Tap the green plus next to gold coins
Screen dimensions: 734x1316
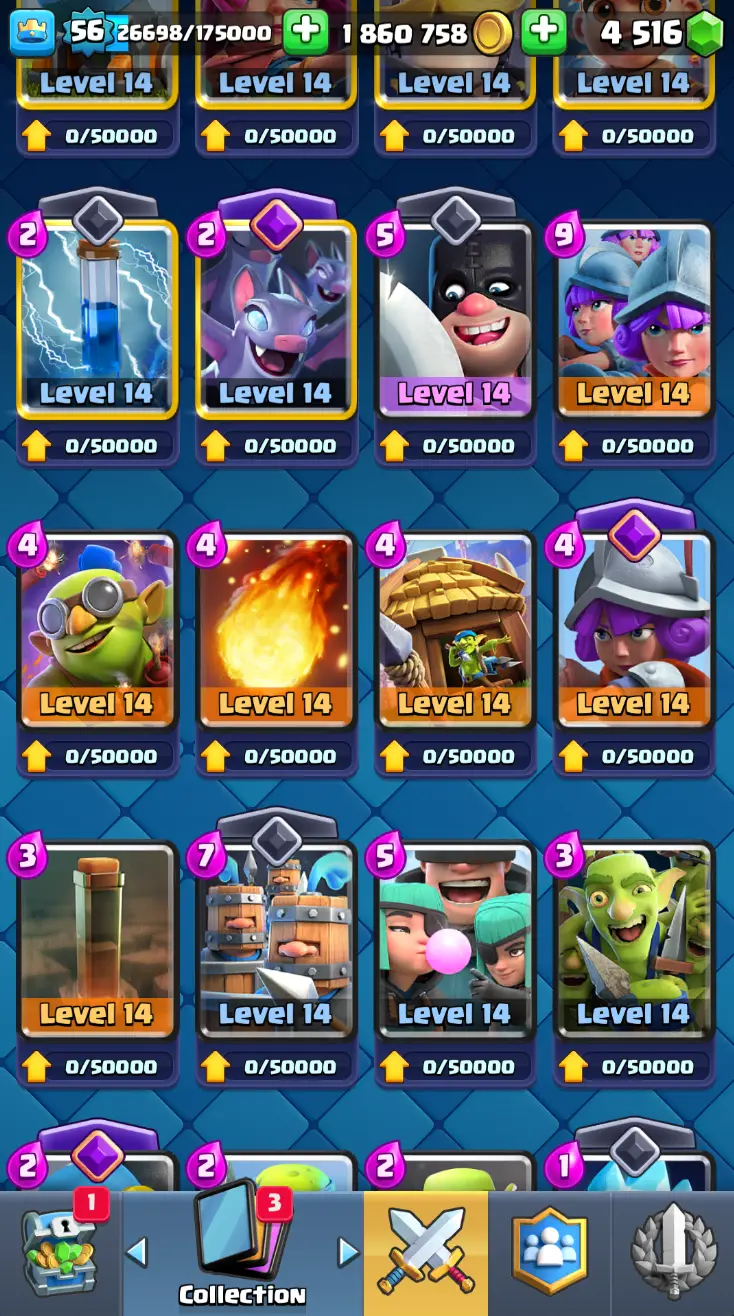pyautogui.click(x=305, y=33)
